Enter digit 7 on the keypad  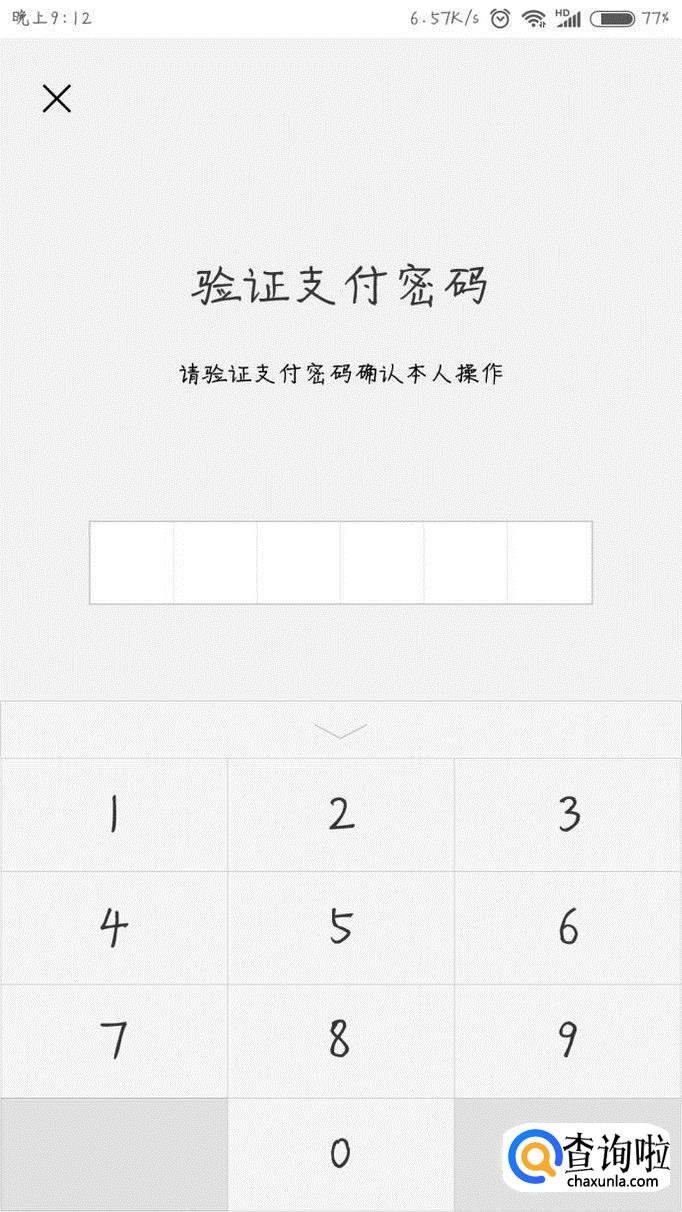tap(114, 1041)
